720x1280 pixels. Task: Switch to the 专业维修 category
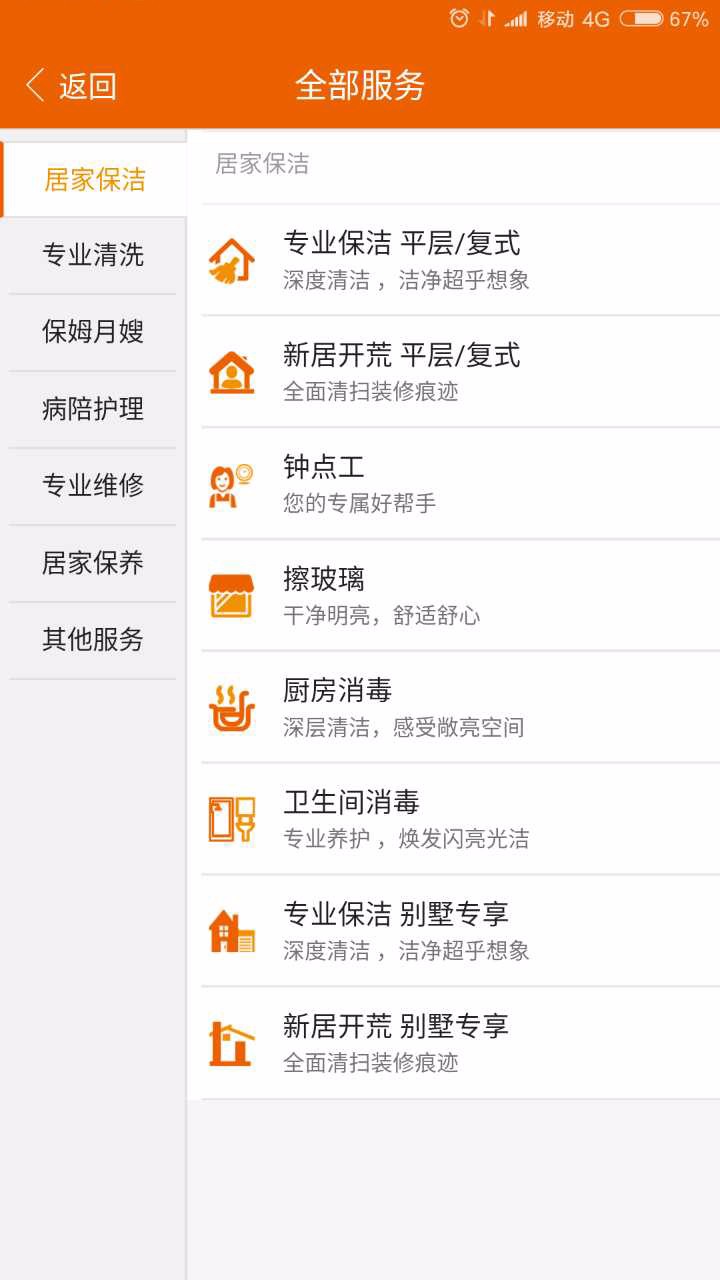pos(93,487)
